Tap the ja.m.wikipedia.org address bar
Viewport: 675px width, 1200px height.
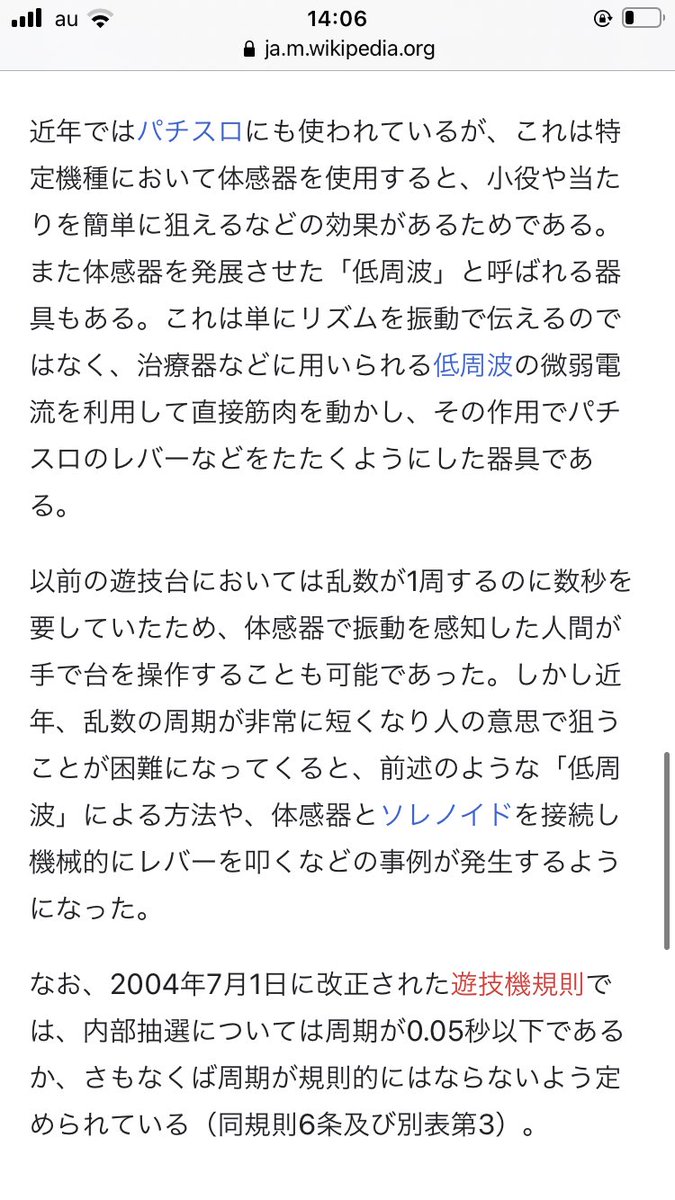(x=338, y=49)
